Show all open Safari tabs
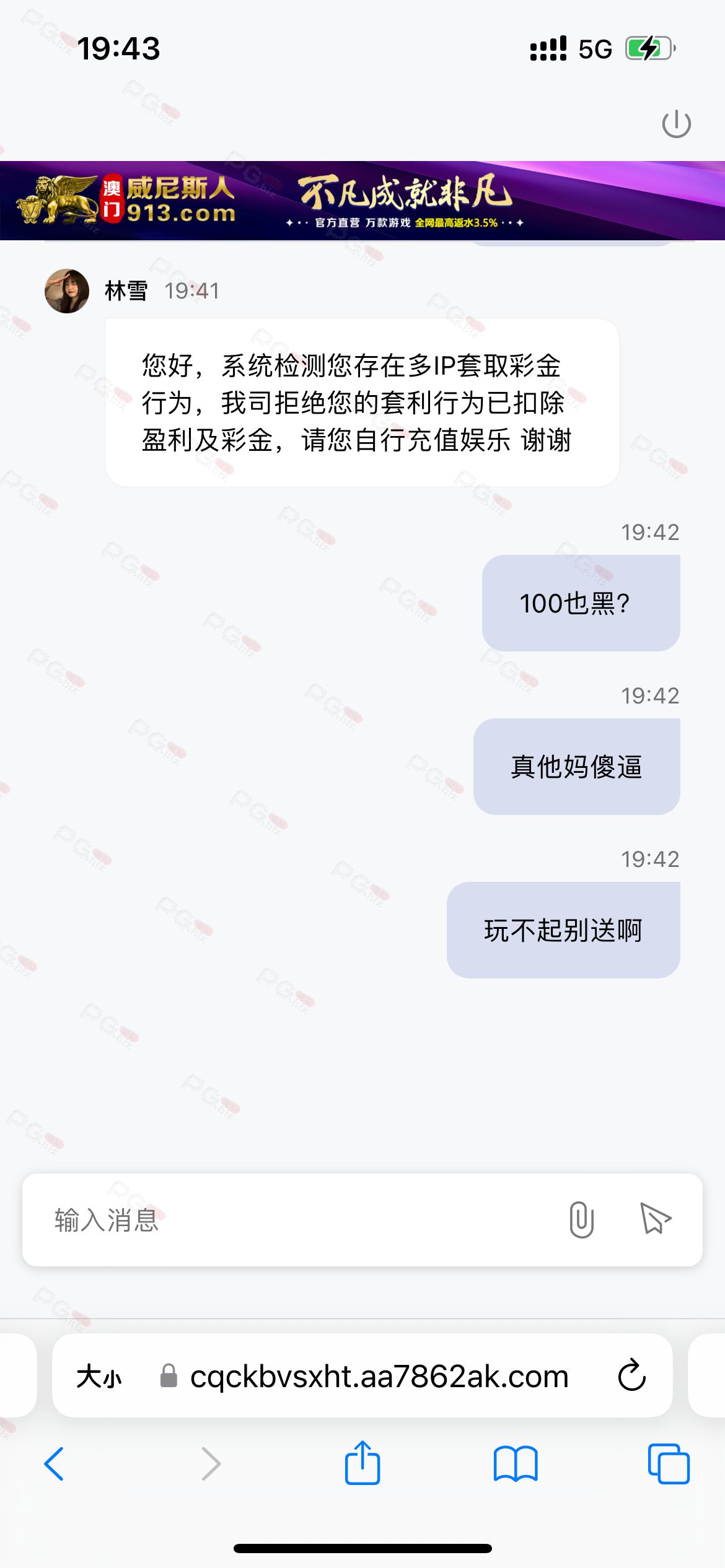725x1568 pixels. (x=668, y=1464)
